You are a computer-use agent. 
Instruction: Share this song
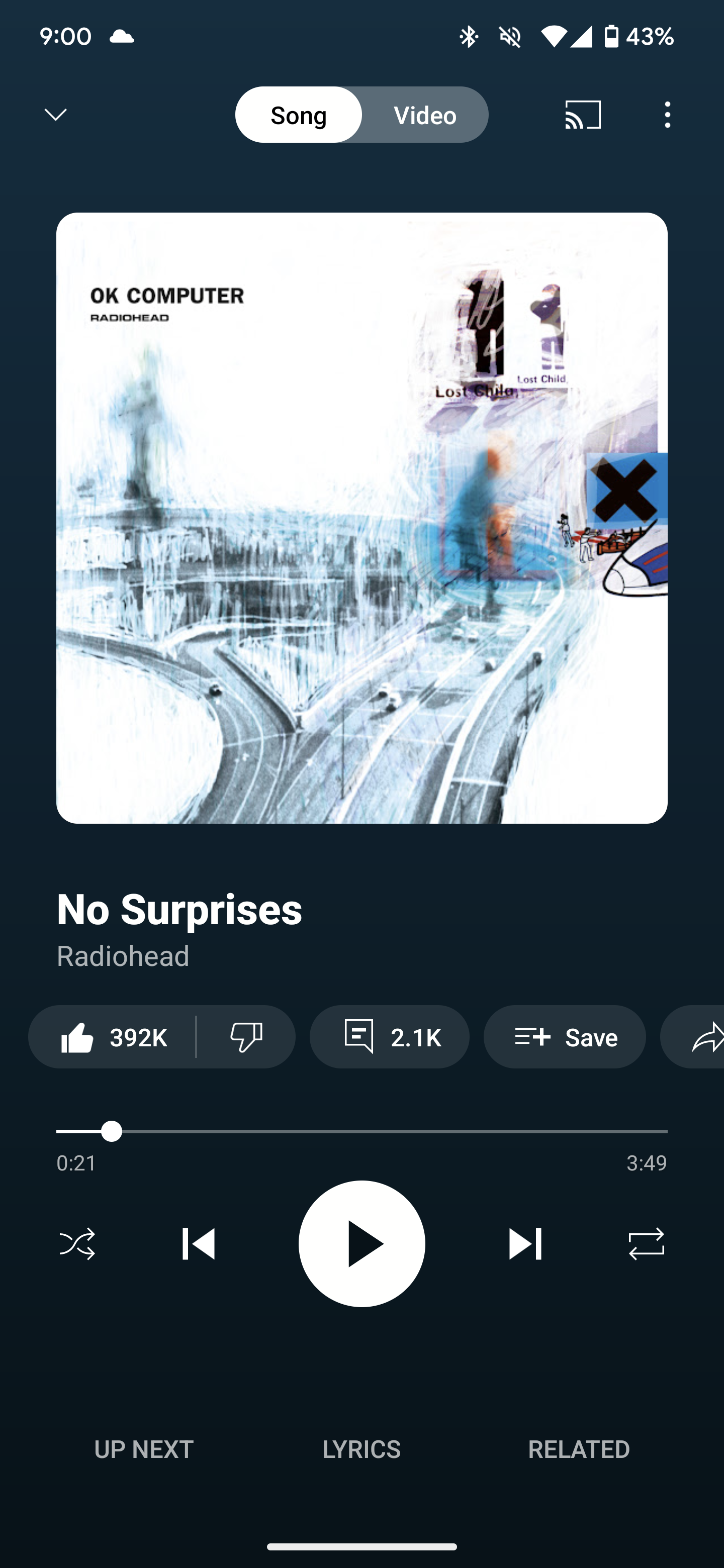[700, 1037]
